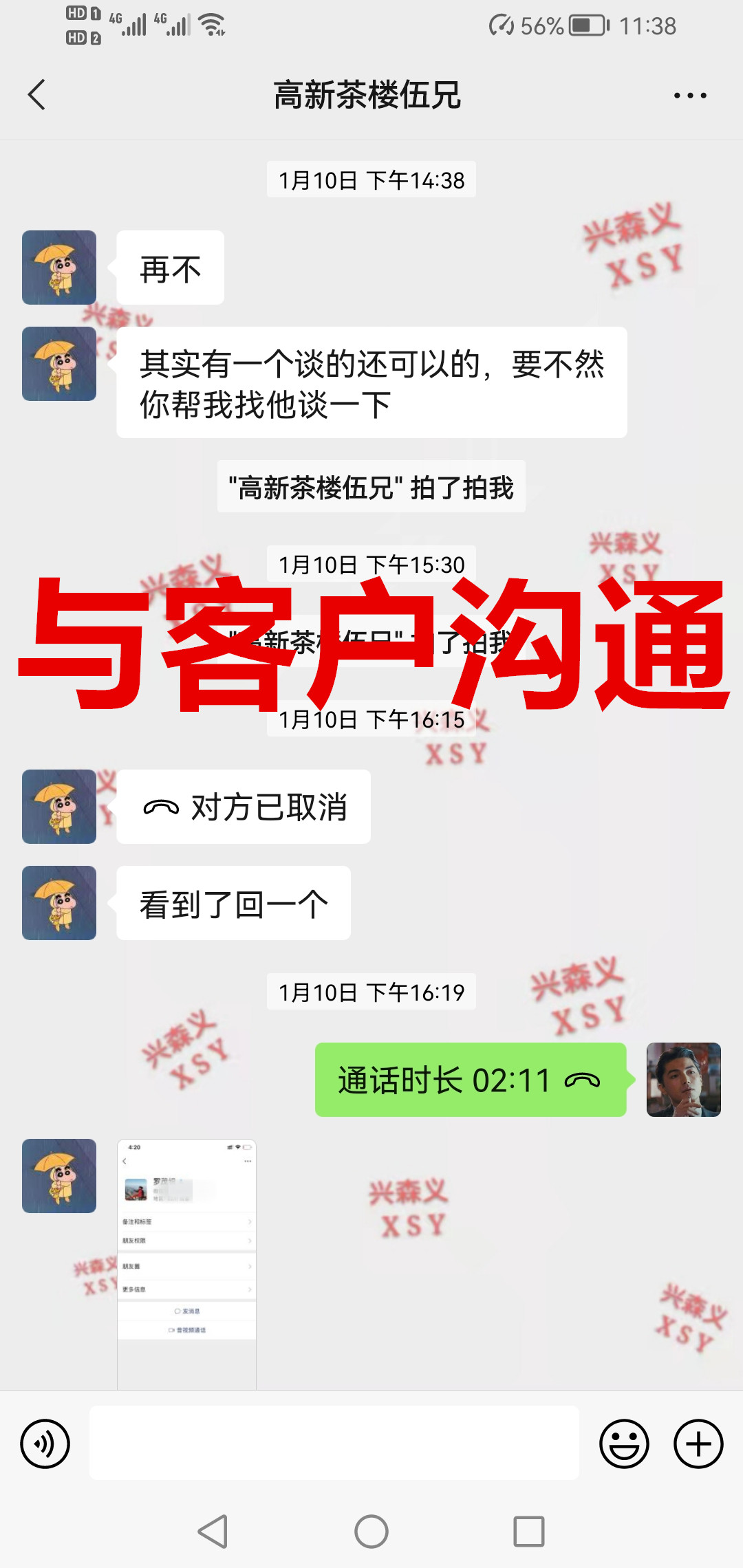
Task: Open the plus attachments panel
Action: click(x=698, y=1444)
